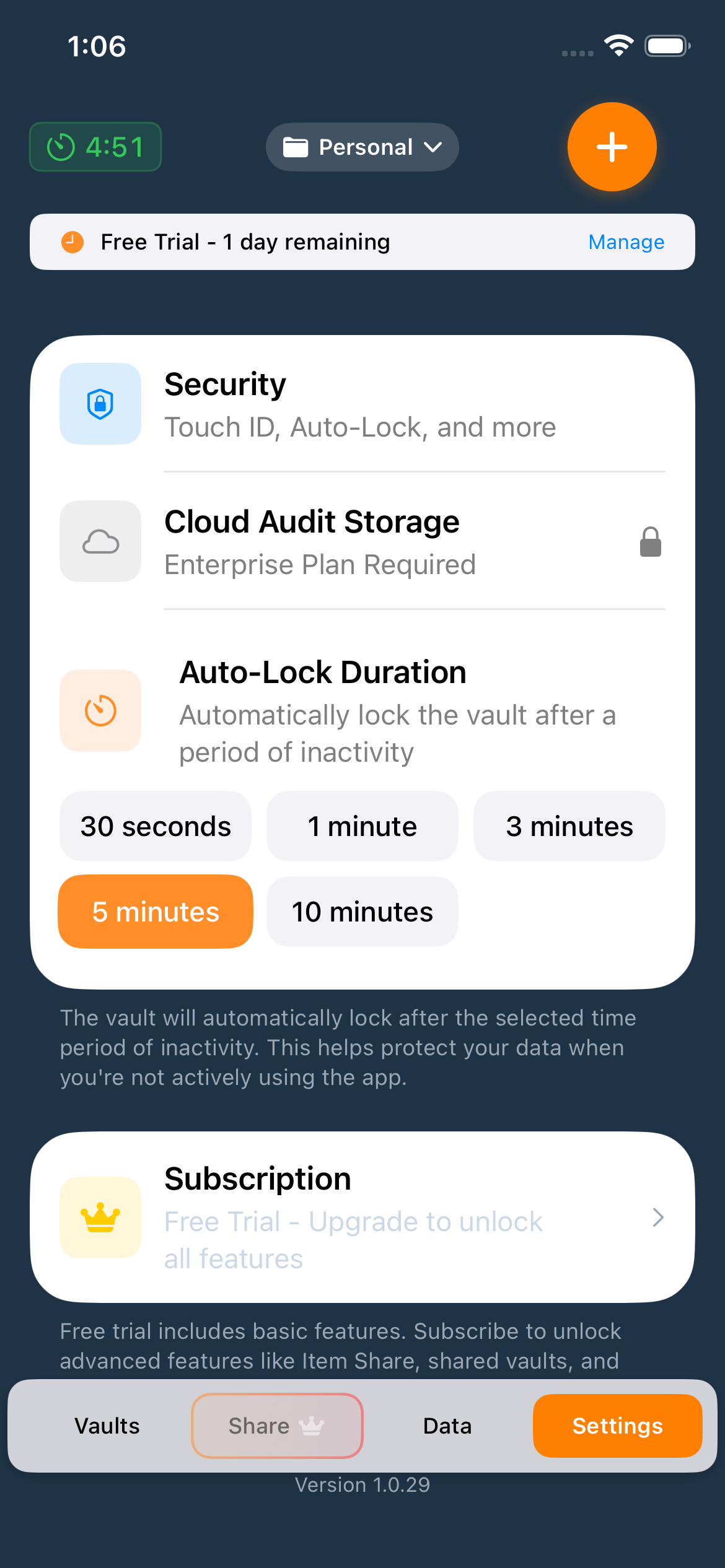Image resolution: width=725 pixels, height=1568 pixels.
Task: Click the session countdown timer badge
Action: pos(95,147)
